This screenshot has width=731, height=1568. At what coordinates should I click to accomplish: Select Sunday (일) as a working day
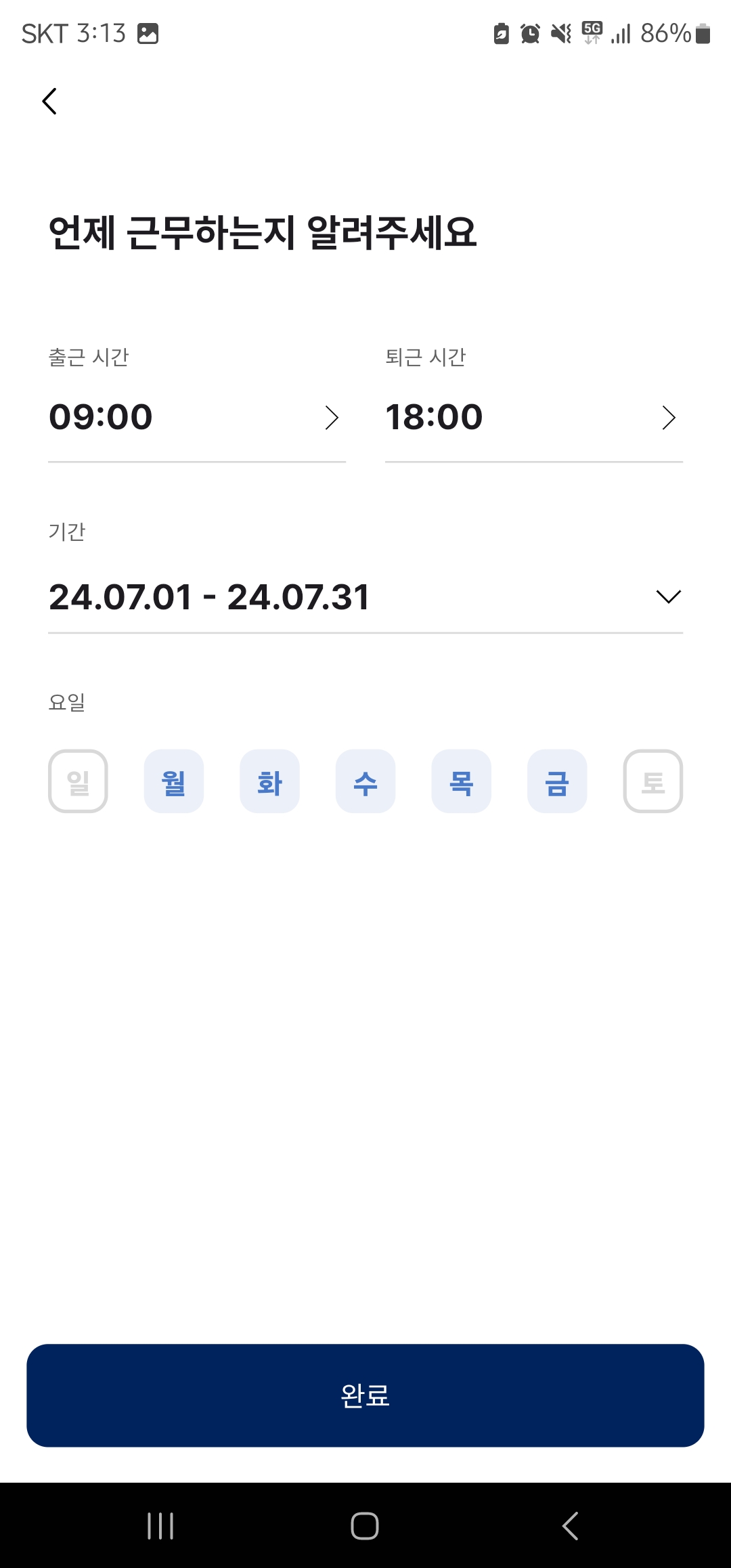77,781
